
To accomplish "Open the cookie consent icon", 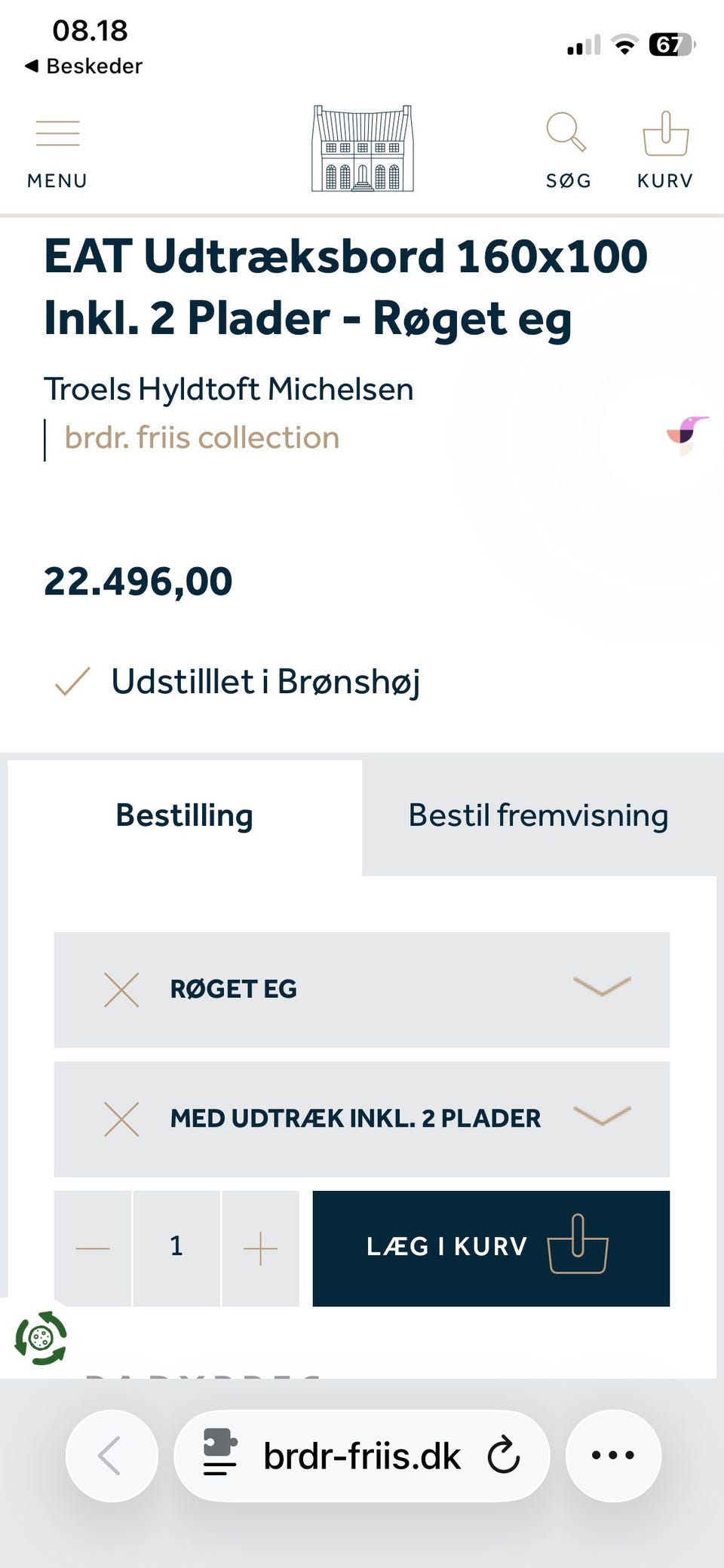I will click(41, 1339).
